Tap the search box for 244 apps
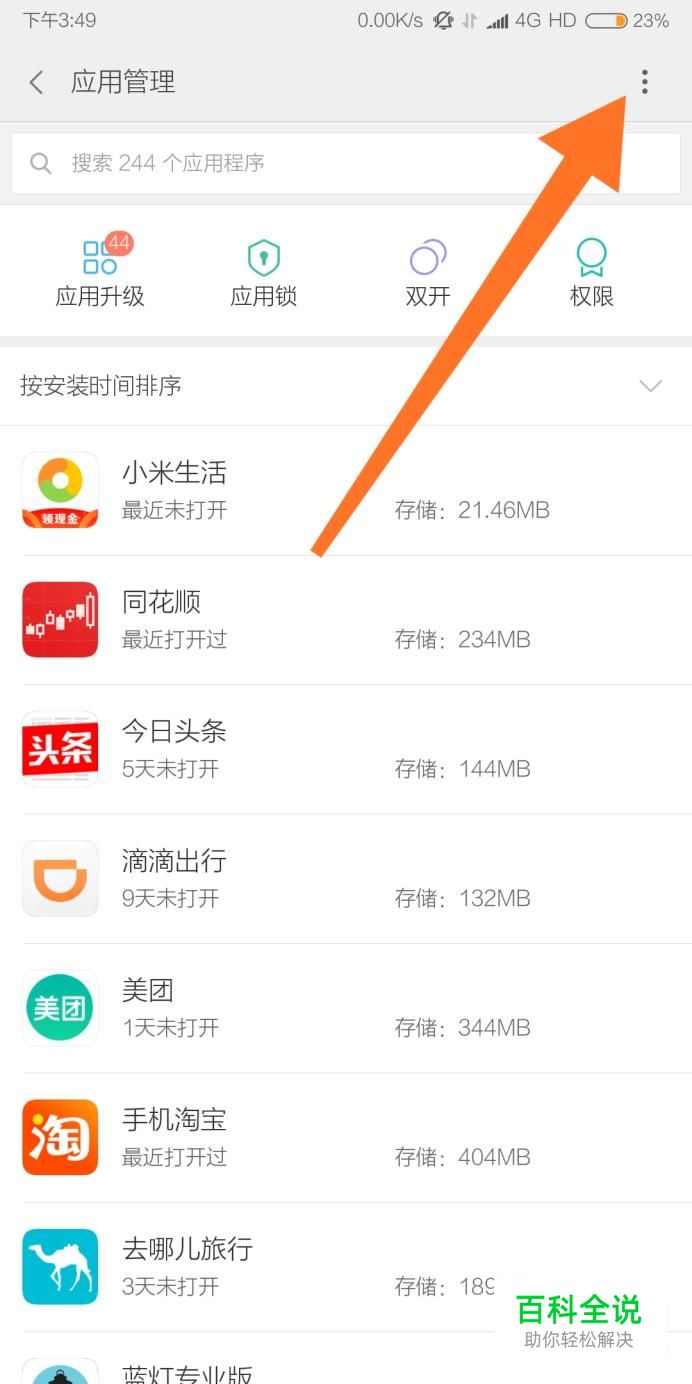 [345, 163]
